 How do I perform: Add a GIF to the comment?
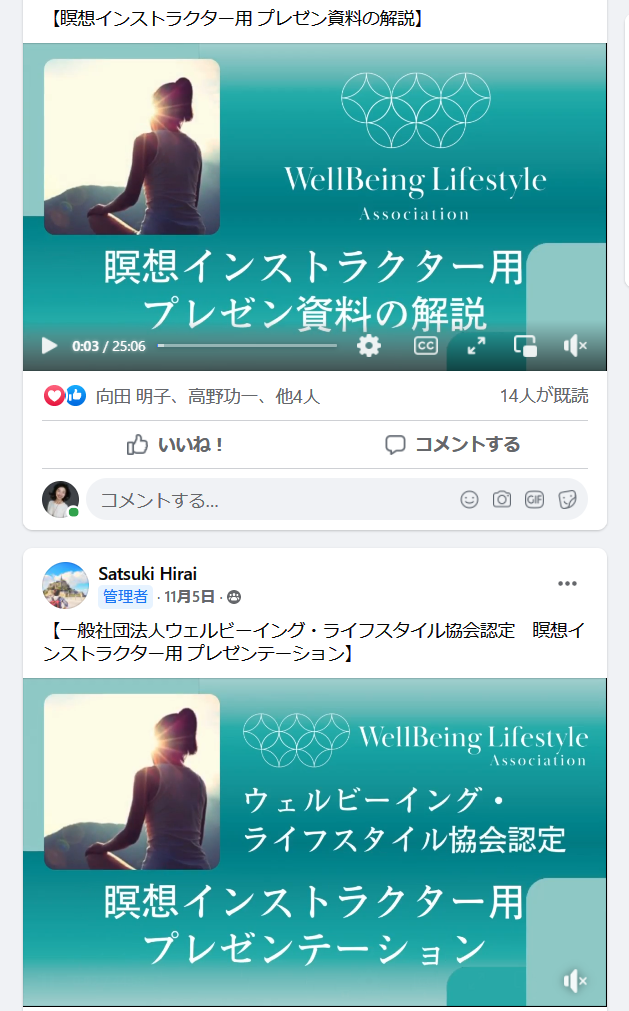click(534, 500)
